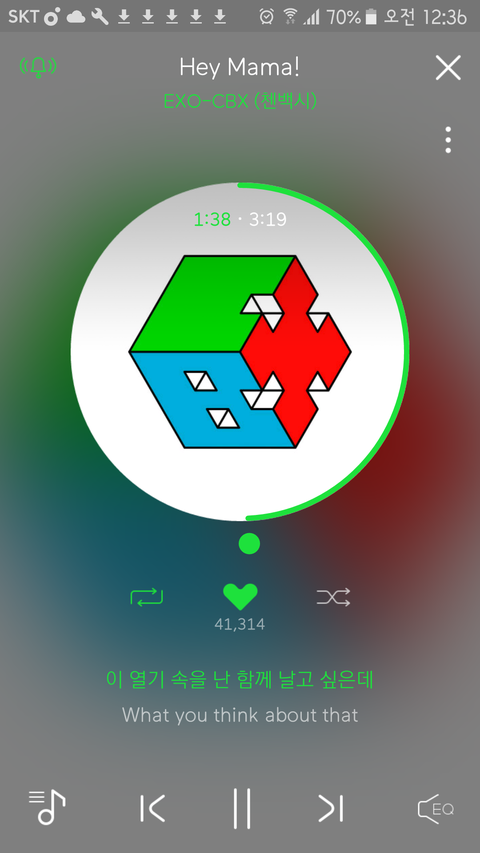
Task: Open the three-dot overflow menu
Action: [x=448, y=140]
